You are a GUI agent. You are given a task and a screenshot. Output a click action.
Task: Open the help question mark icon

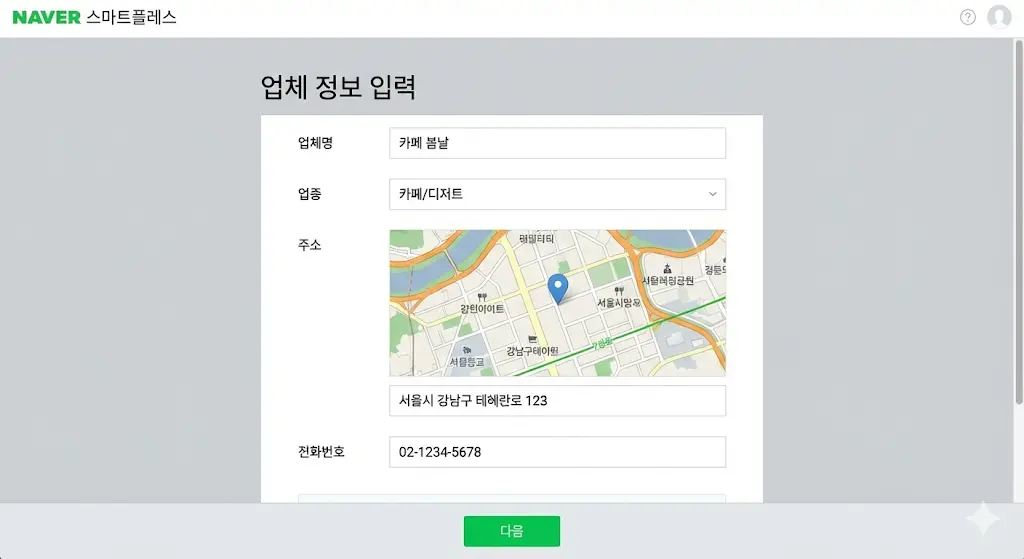tap(968, 17)
